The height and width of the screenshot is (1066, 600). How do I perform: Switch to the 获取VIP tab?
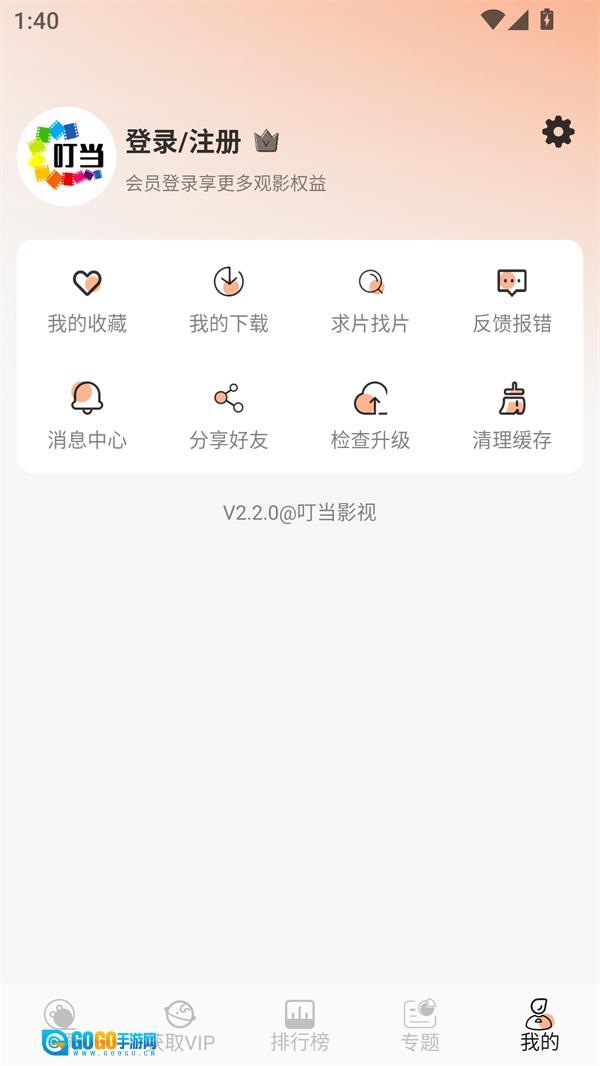pos(181,1026)
